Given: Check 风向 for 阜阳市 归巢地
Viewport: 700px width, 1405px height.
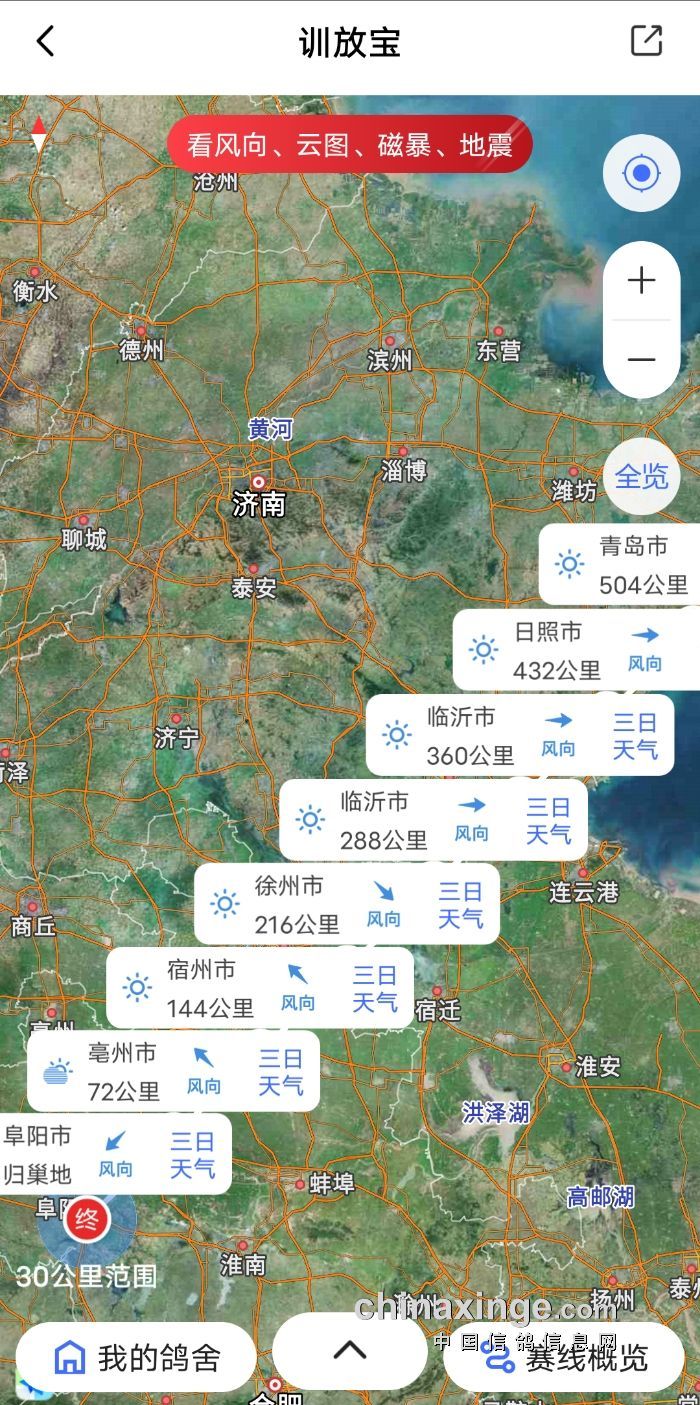Looking at the screenshot, I should pos(115,1153).
